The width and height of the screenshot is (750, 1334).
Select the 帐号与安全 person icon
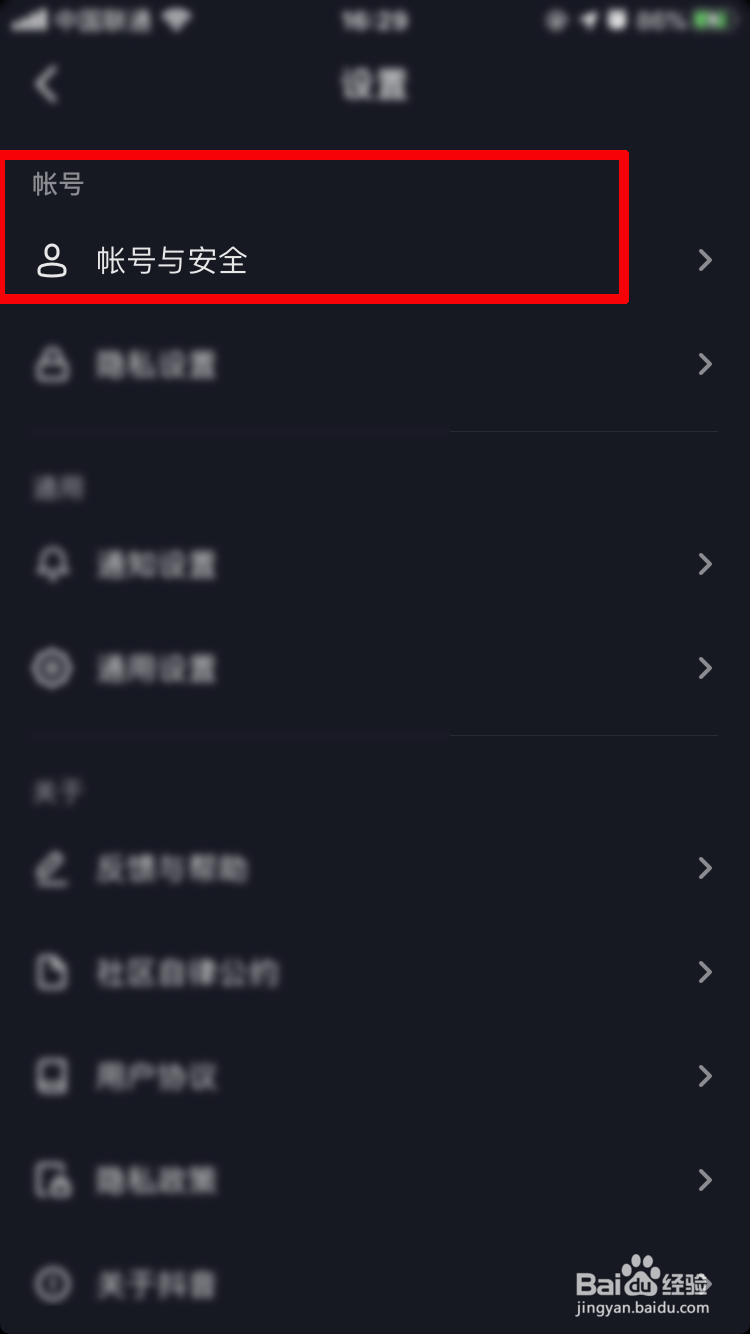point(52,260)
